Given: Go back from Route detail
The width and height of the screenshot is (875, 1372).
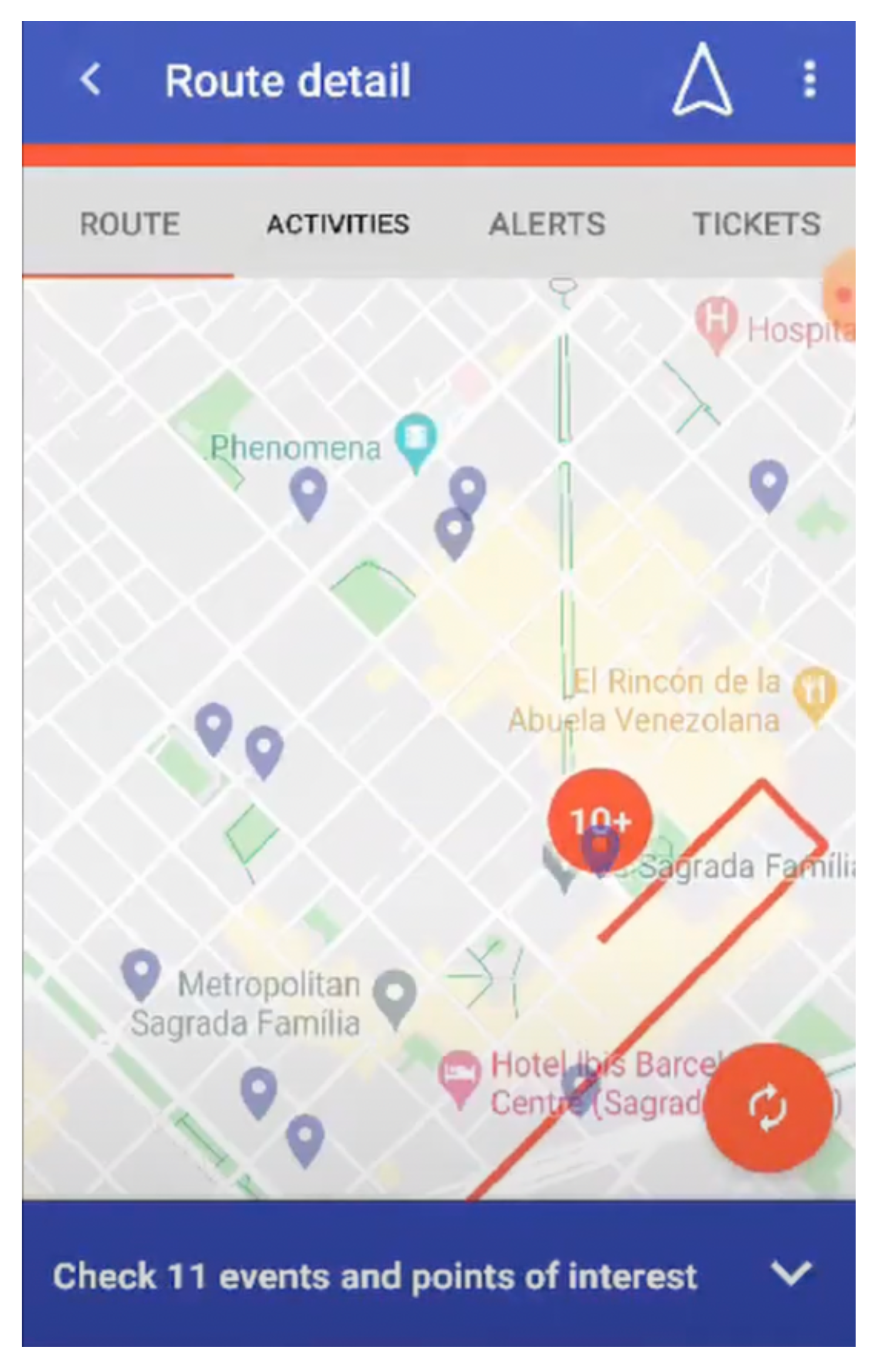Looking at the screenshot, I should pyautogui.click(x=91, y=79).
